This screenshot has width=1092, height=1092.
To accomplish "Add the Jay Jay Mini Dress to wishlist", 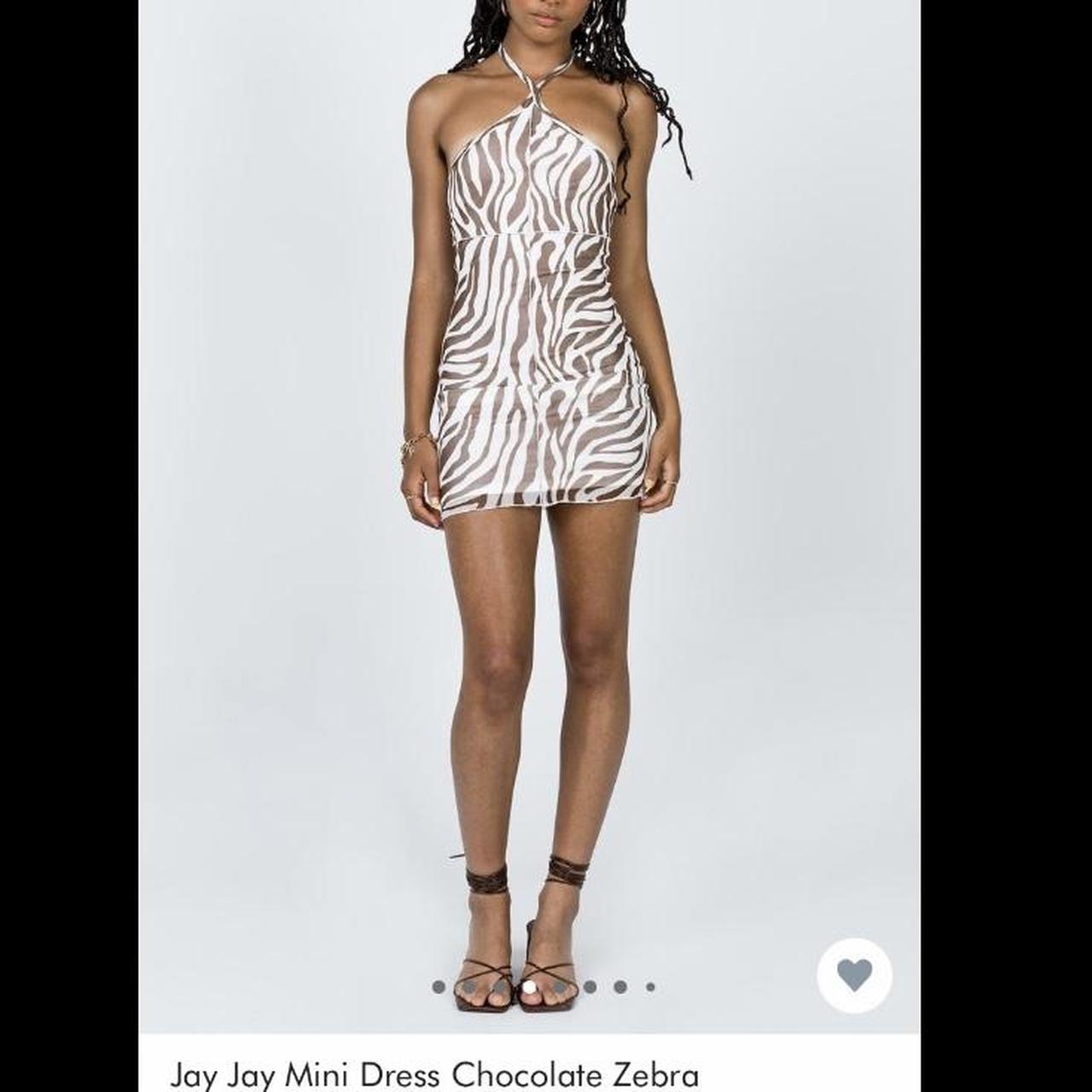I will pyautogui.click(x=854, y=975).
